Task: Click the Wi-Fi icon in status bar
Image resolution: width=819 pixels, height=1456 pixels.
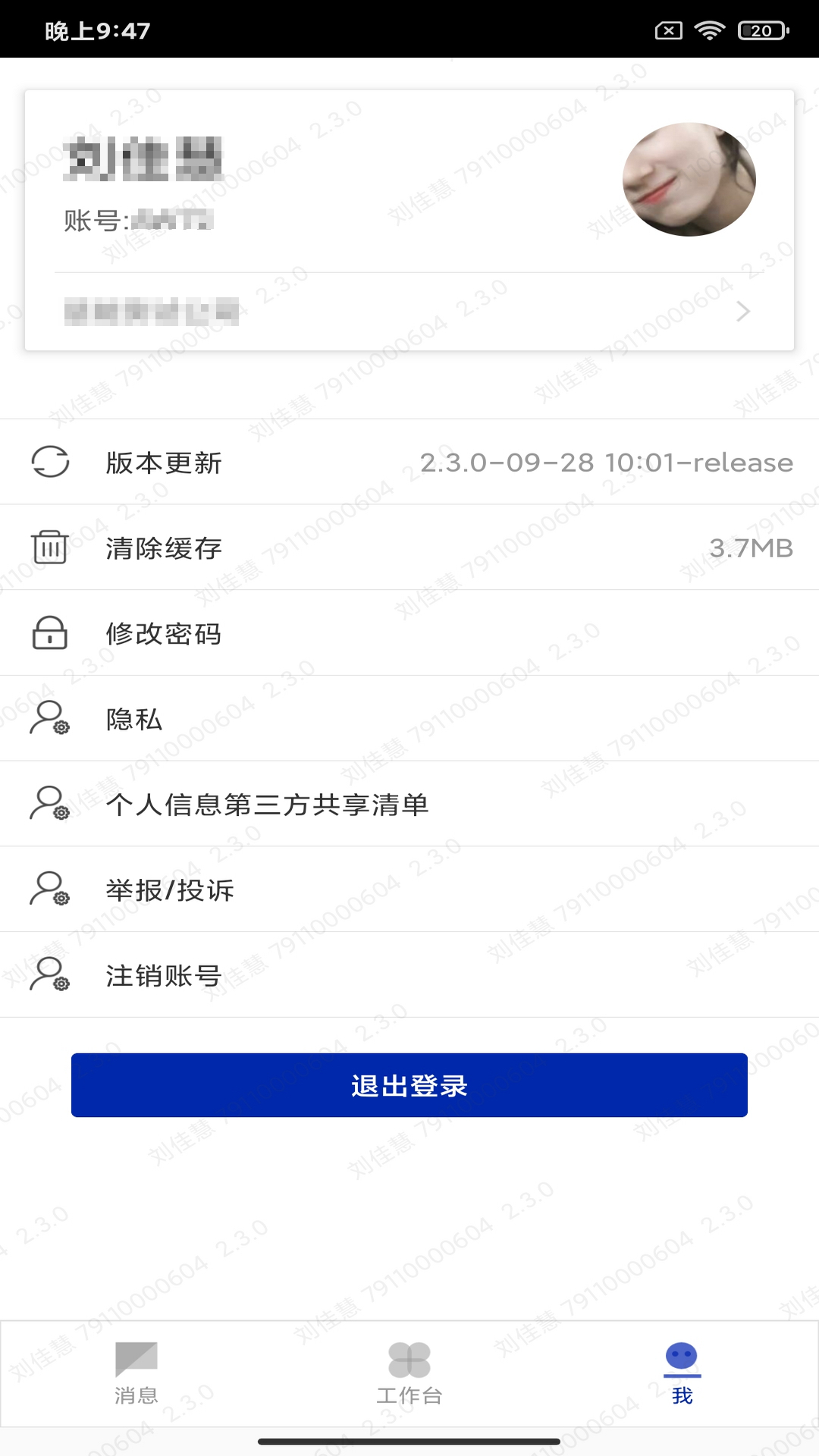Action: click(x=709, y=32)
